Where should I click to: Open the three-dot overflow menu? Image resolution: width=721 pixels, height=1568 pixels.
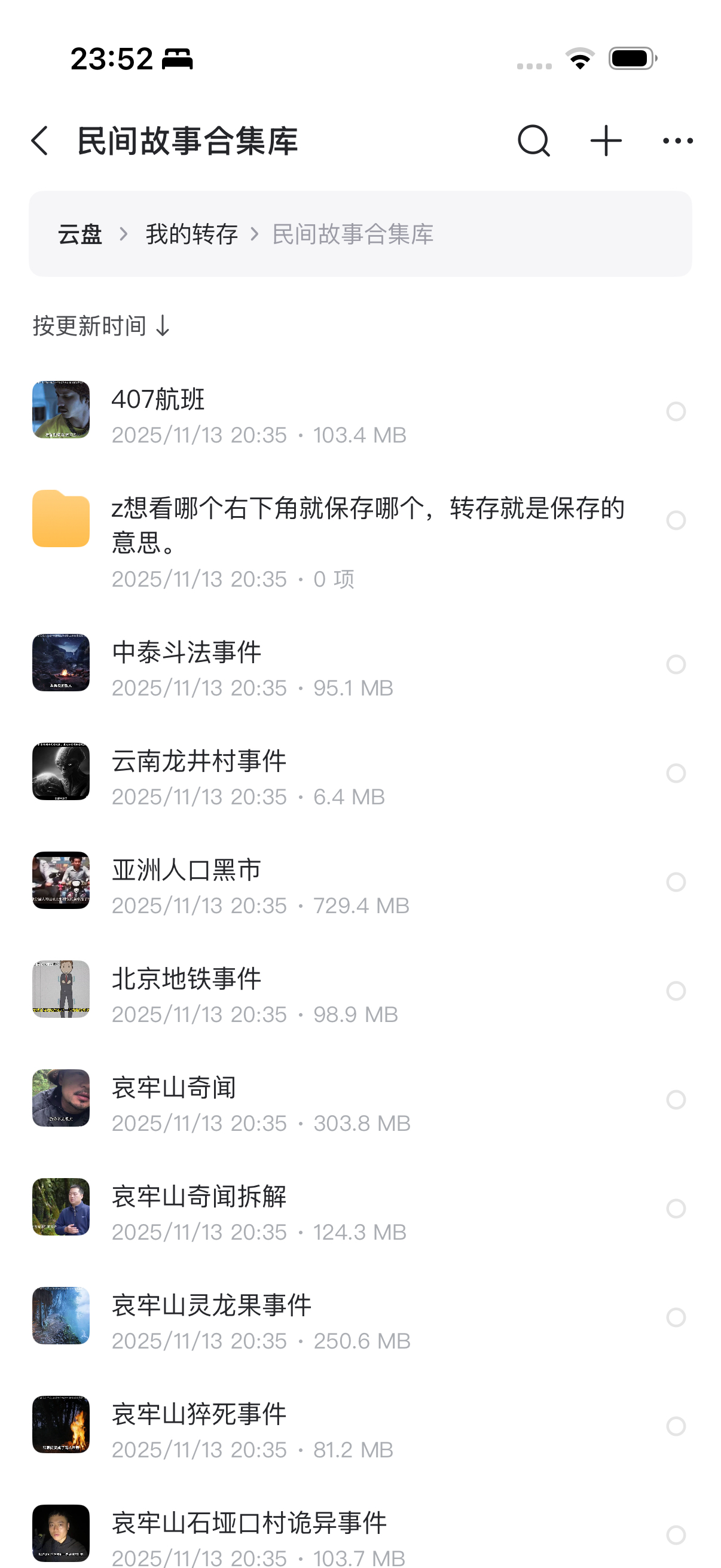pos(677,141)
